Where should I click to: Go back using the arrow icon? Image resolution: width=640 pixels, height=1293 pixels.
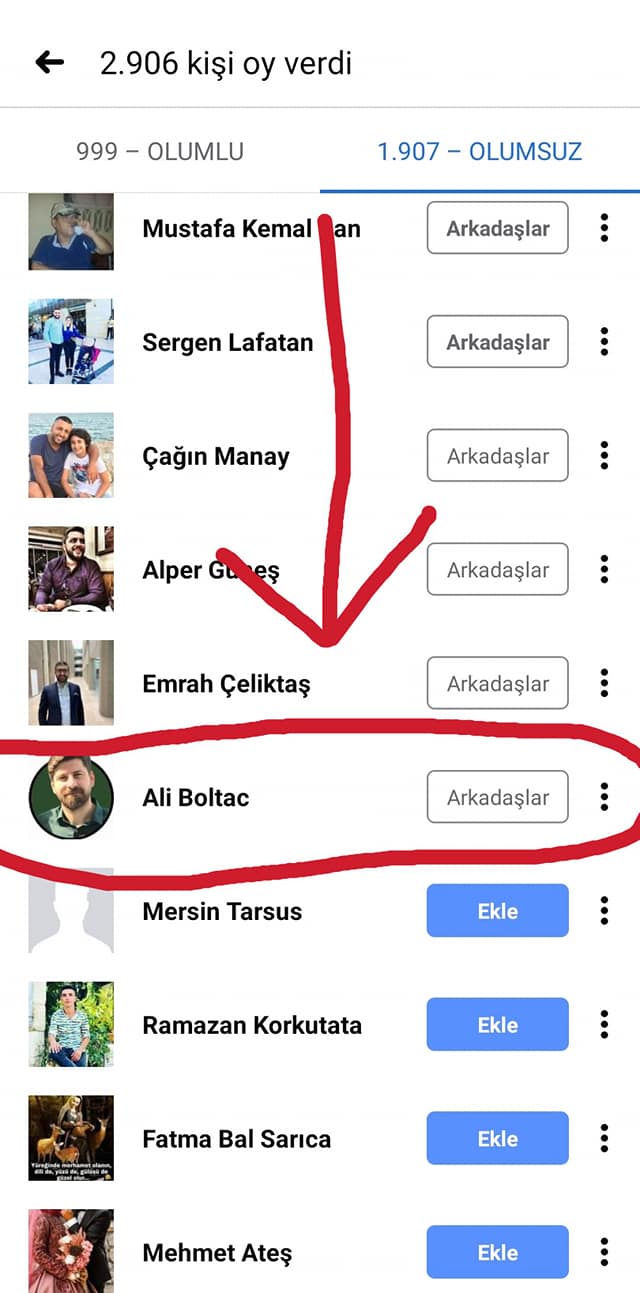49,63
